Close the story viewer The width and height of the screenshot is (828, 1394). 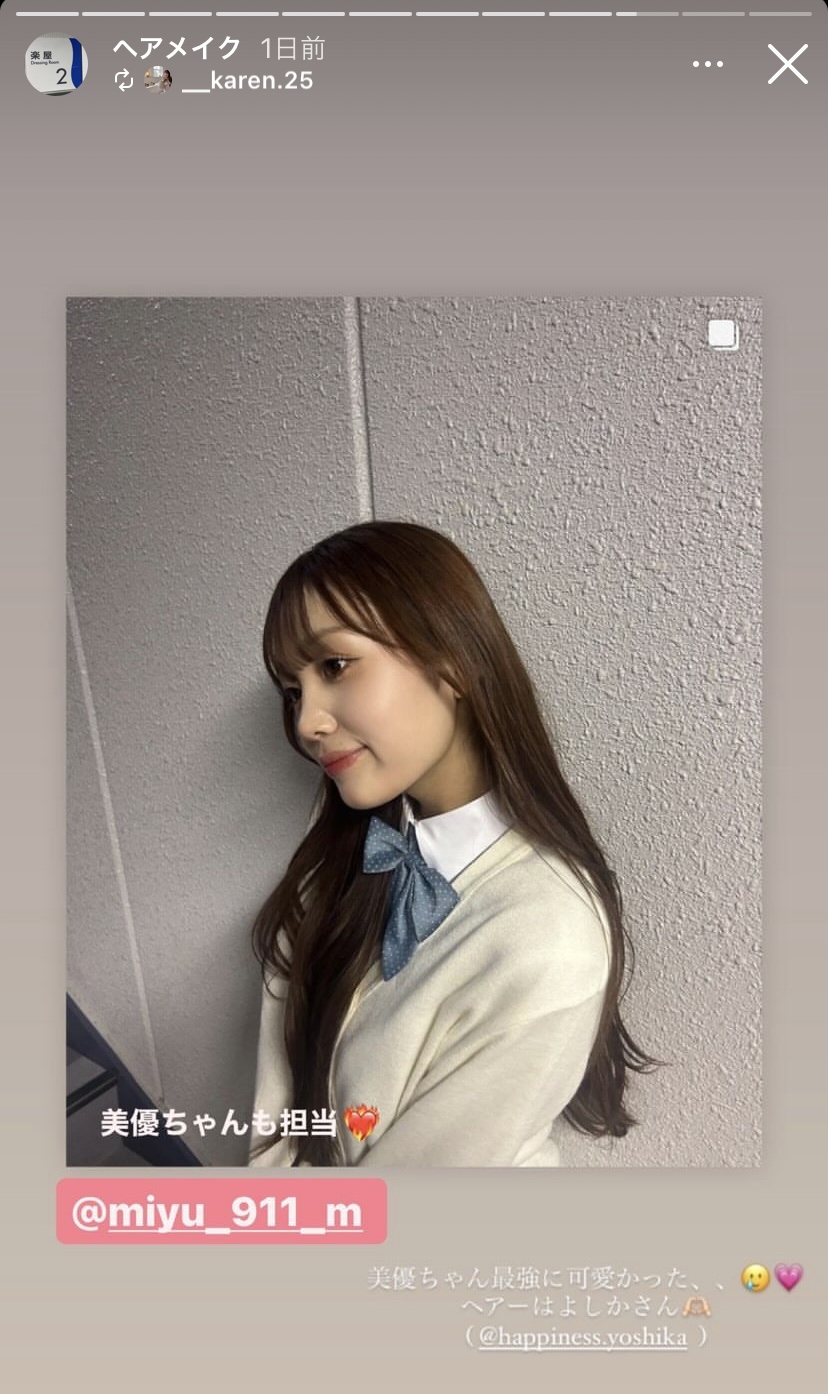pos(787,64)
